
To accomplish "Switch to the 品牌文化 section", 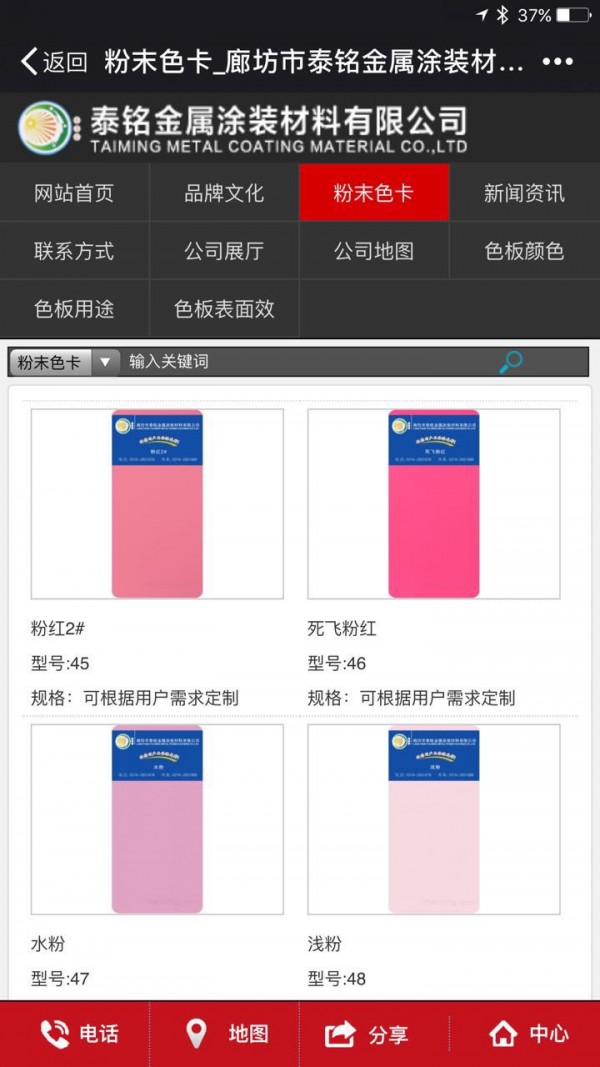I will (224, 193).
